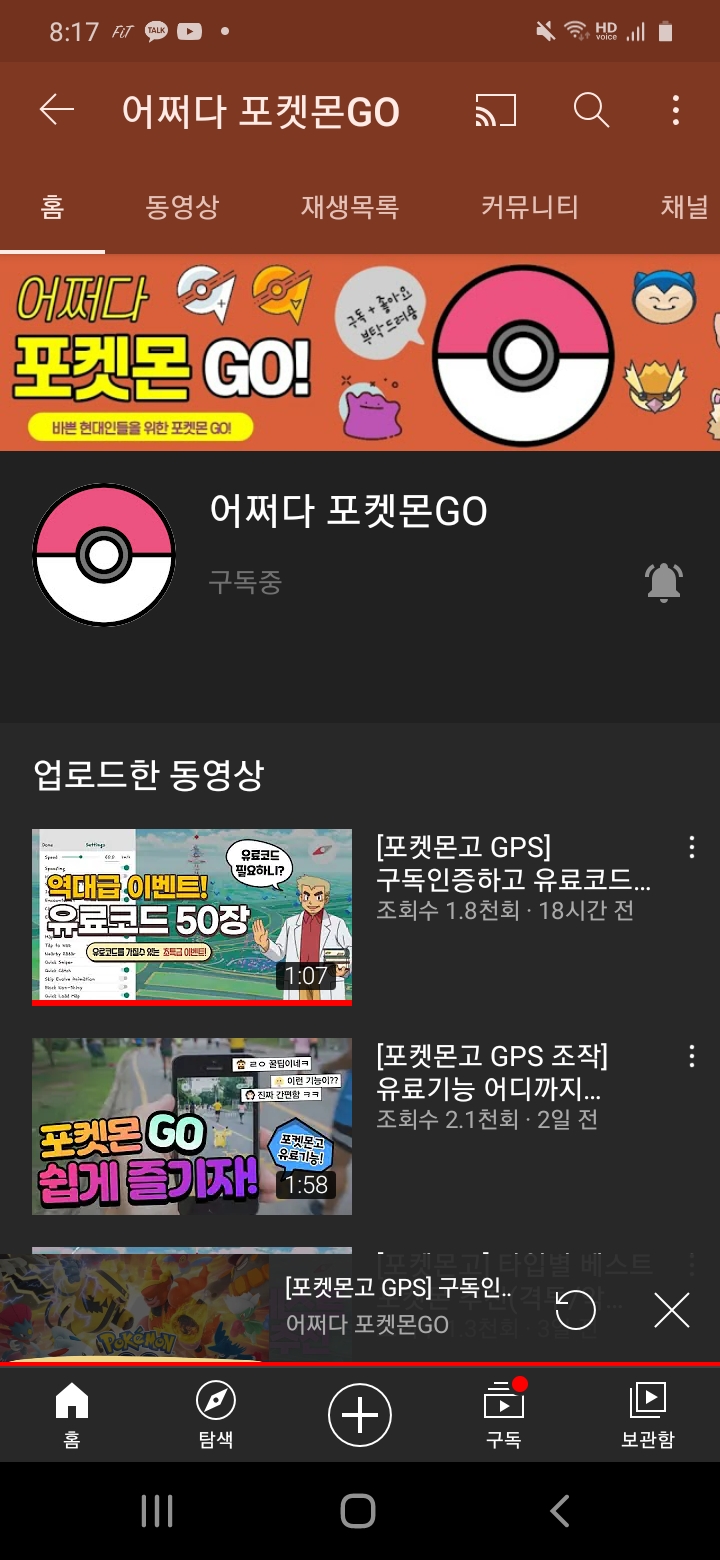Go back using the top arrow
The height and width of the screenshot is (1560, 720).
pos(57,111)
